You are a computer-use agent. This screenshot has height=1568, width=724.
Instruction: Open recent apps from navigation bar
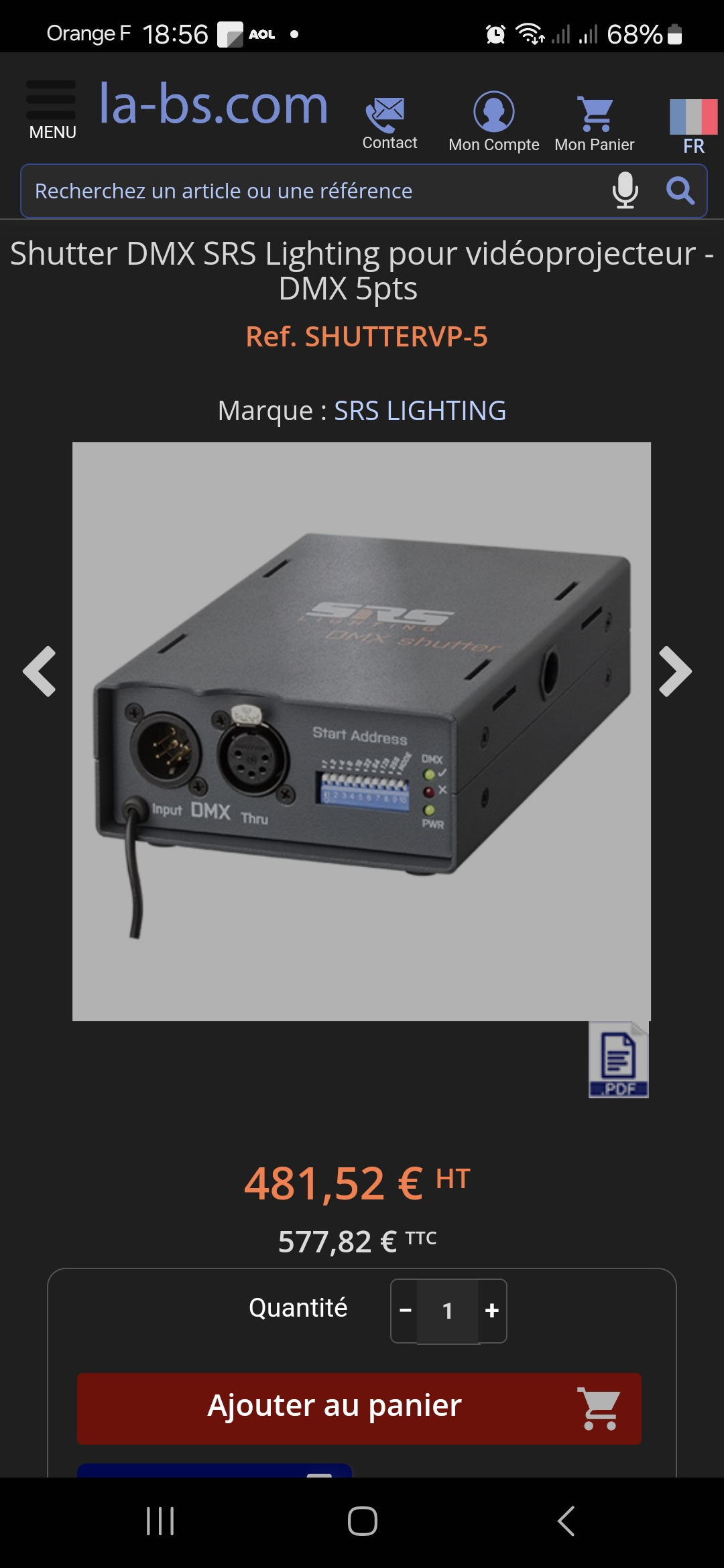(x=160, y=1521)
